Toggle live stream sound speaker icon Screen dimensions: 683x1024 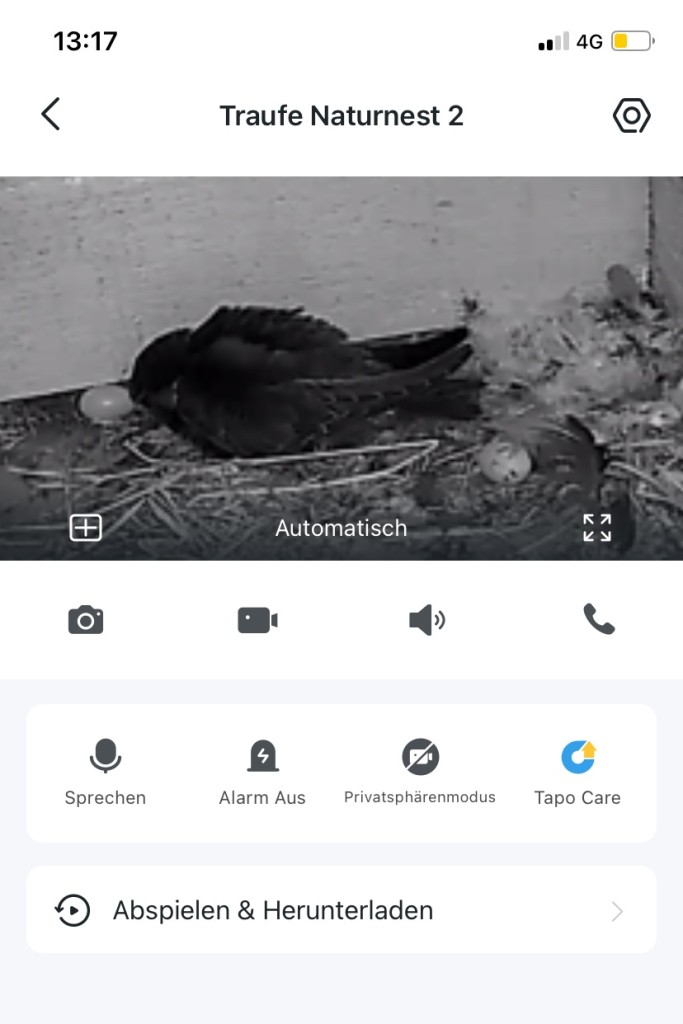pos(427,620)
